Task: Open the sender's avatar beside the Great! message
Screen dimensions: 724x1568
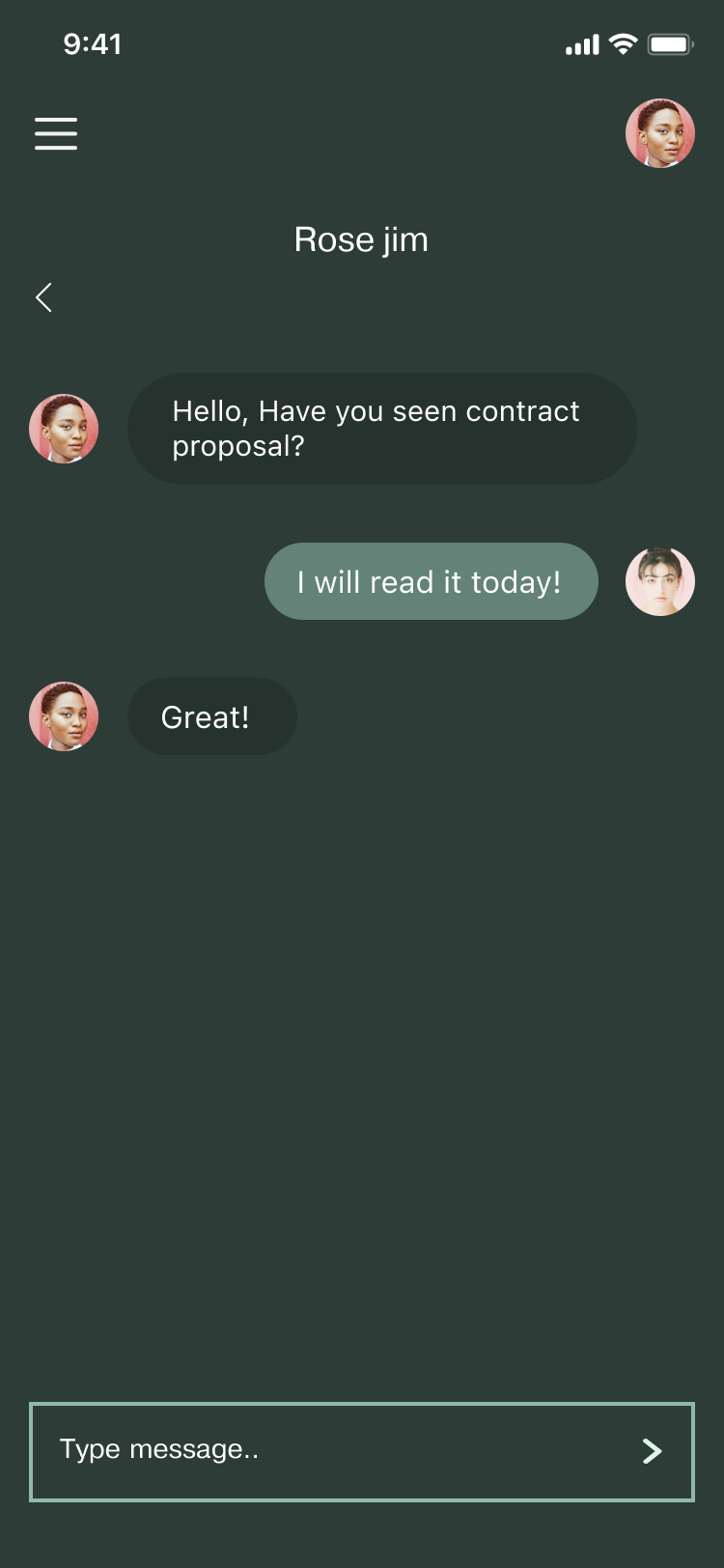Action: coord(64,716)
